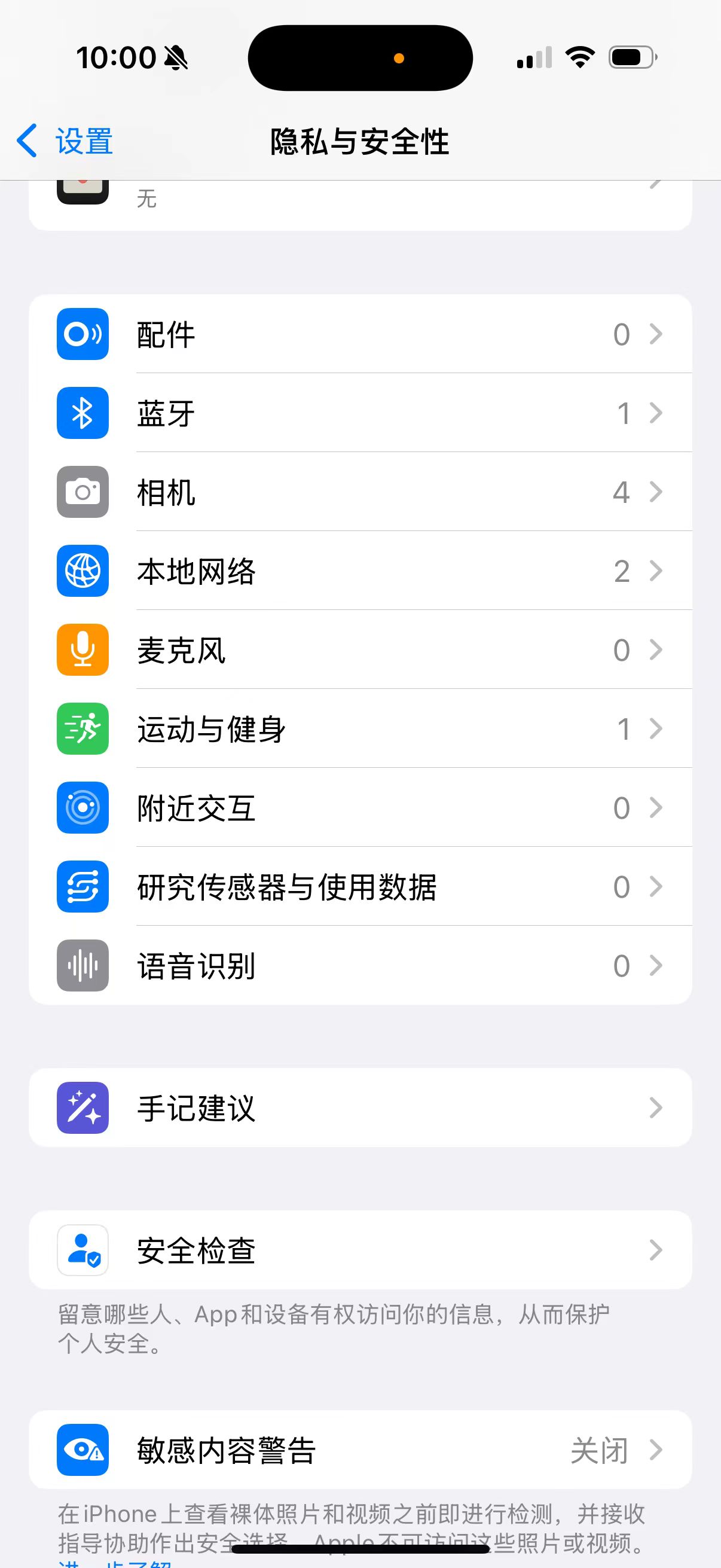Open 配件 permissions

[x=360, y=334]
